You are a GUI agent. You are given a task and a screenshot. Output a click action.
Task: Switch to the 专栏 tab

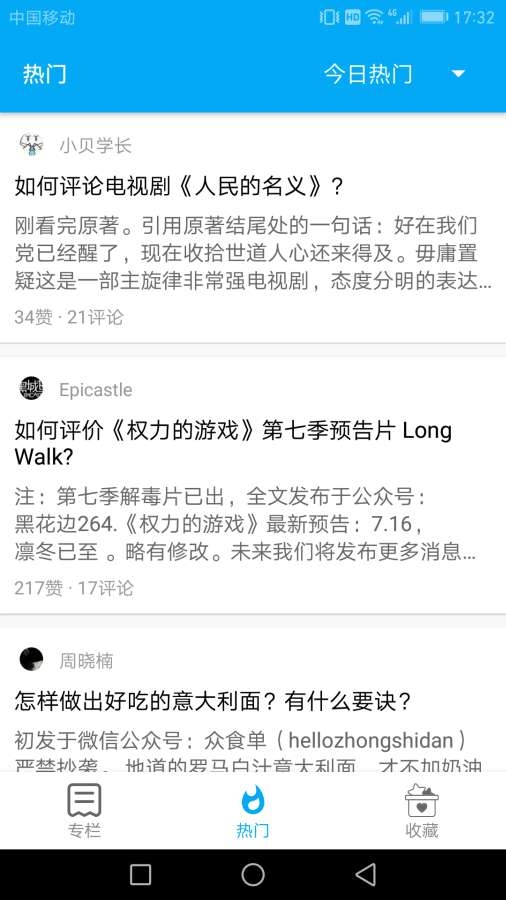point(84,810)
